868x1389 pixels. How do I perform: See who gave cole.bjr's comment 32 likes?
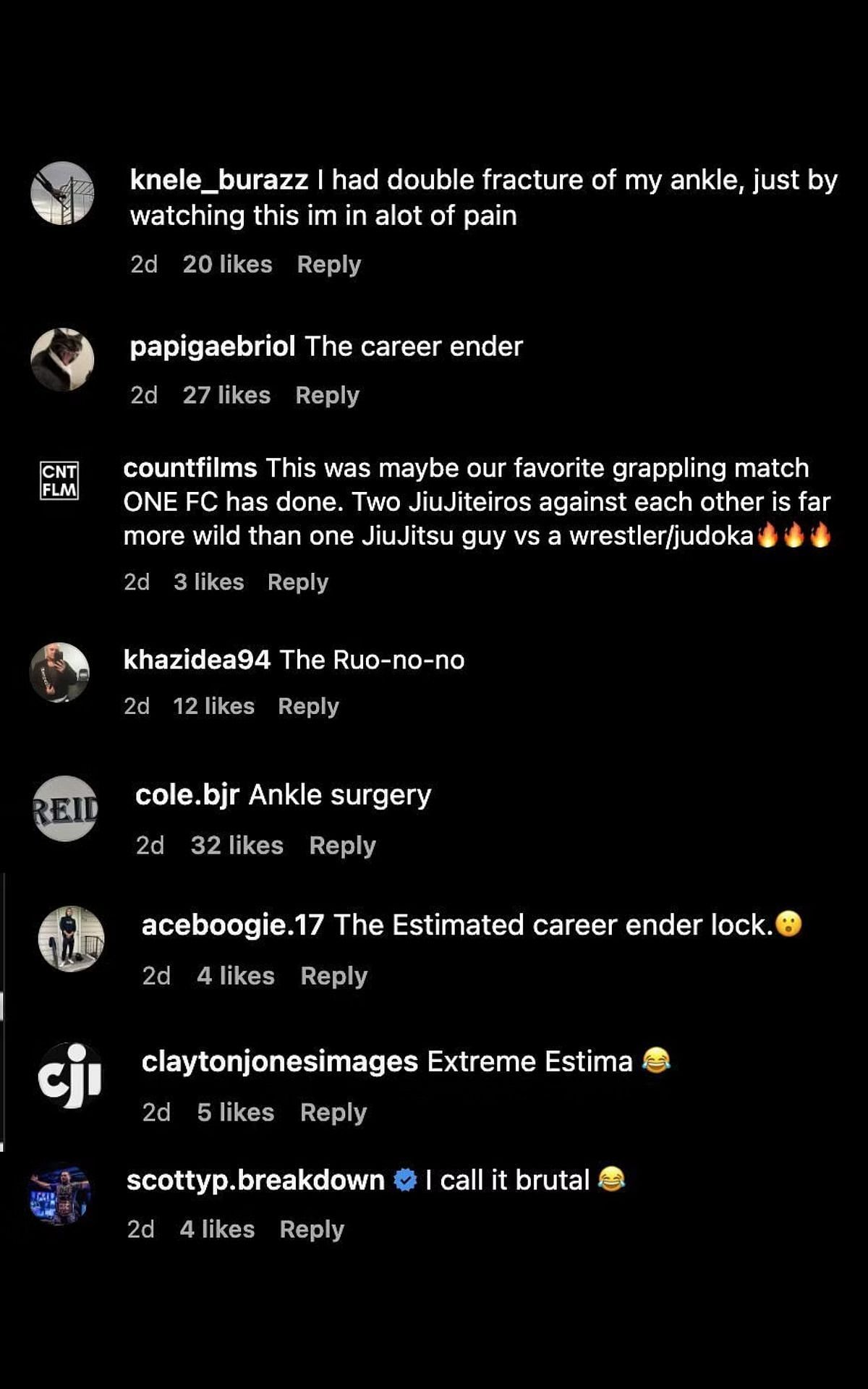click(237, 846)
